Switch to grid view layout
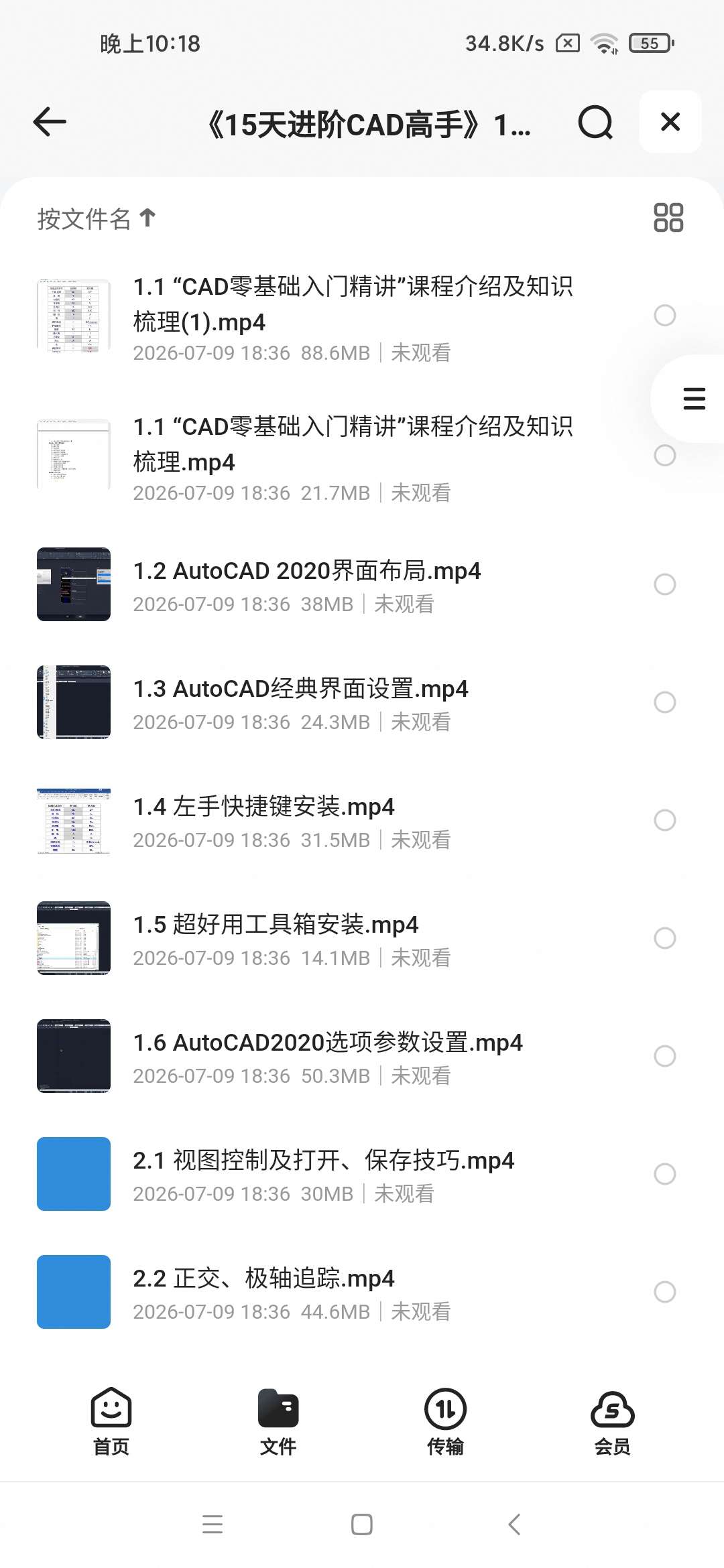Viewport: 724px width, 1568px height. pos(668,218)
